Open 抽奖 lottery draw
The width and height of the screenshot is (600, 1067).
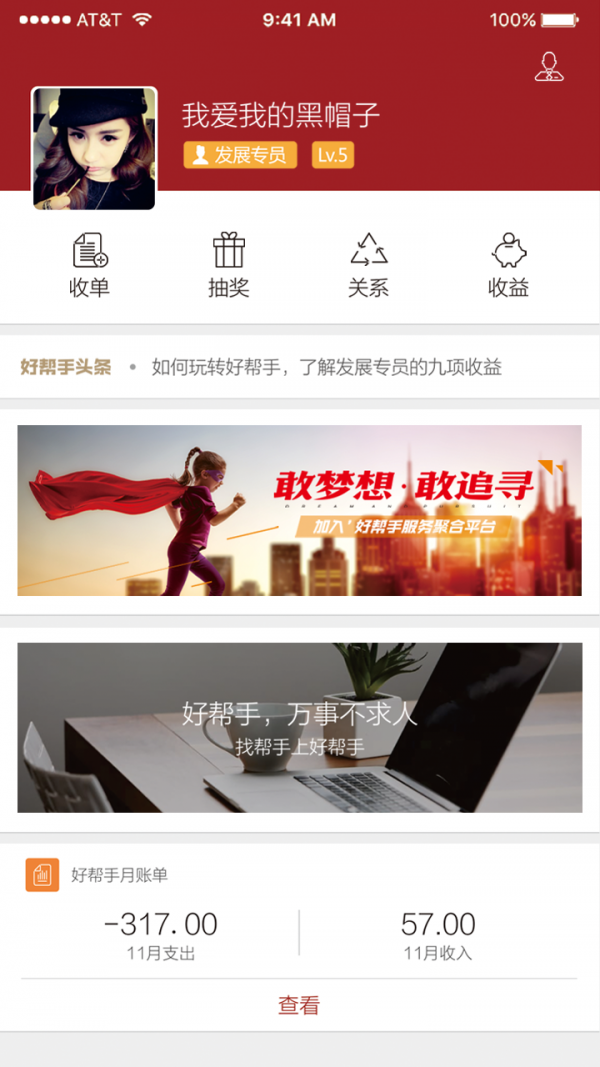point(228,265)
